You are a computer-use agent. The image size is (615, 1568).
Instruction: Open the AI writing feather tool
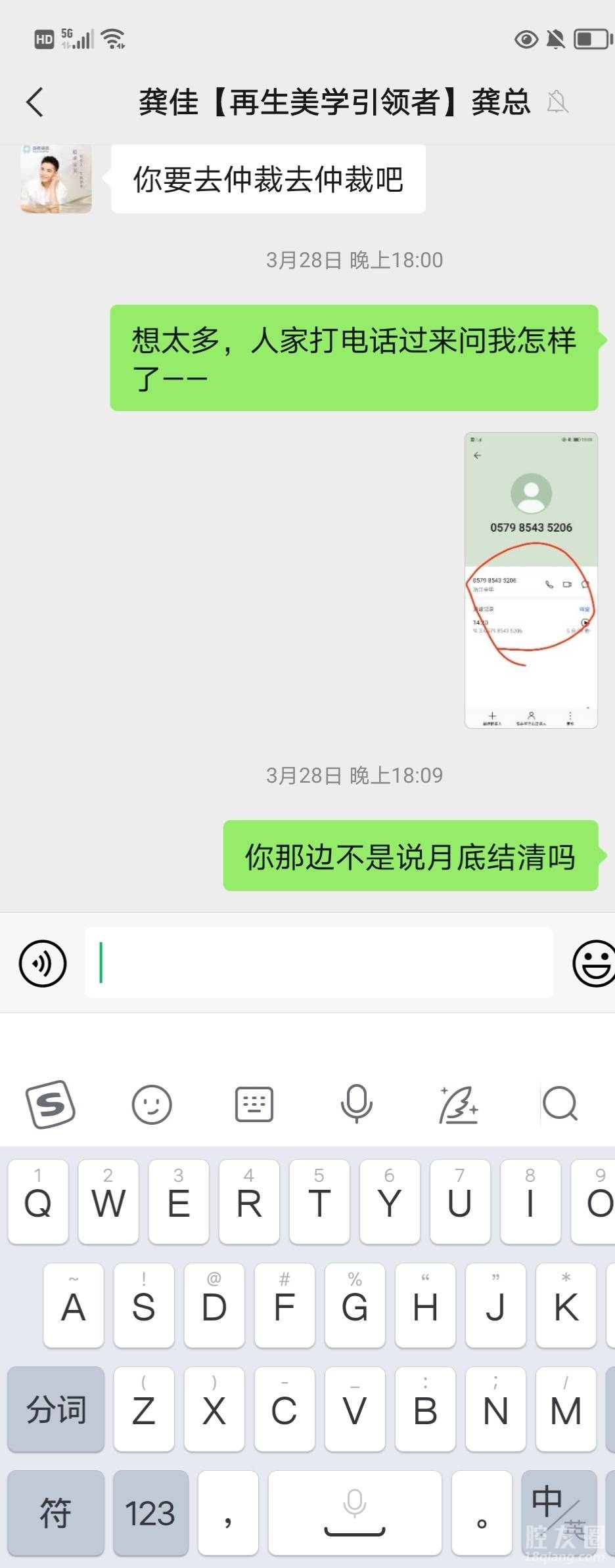coord(458,1104)
